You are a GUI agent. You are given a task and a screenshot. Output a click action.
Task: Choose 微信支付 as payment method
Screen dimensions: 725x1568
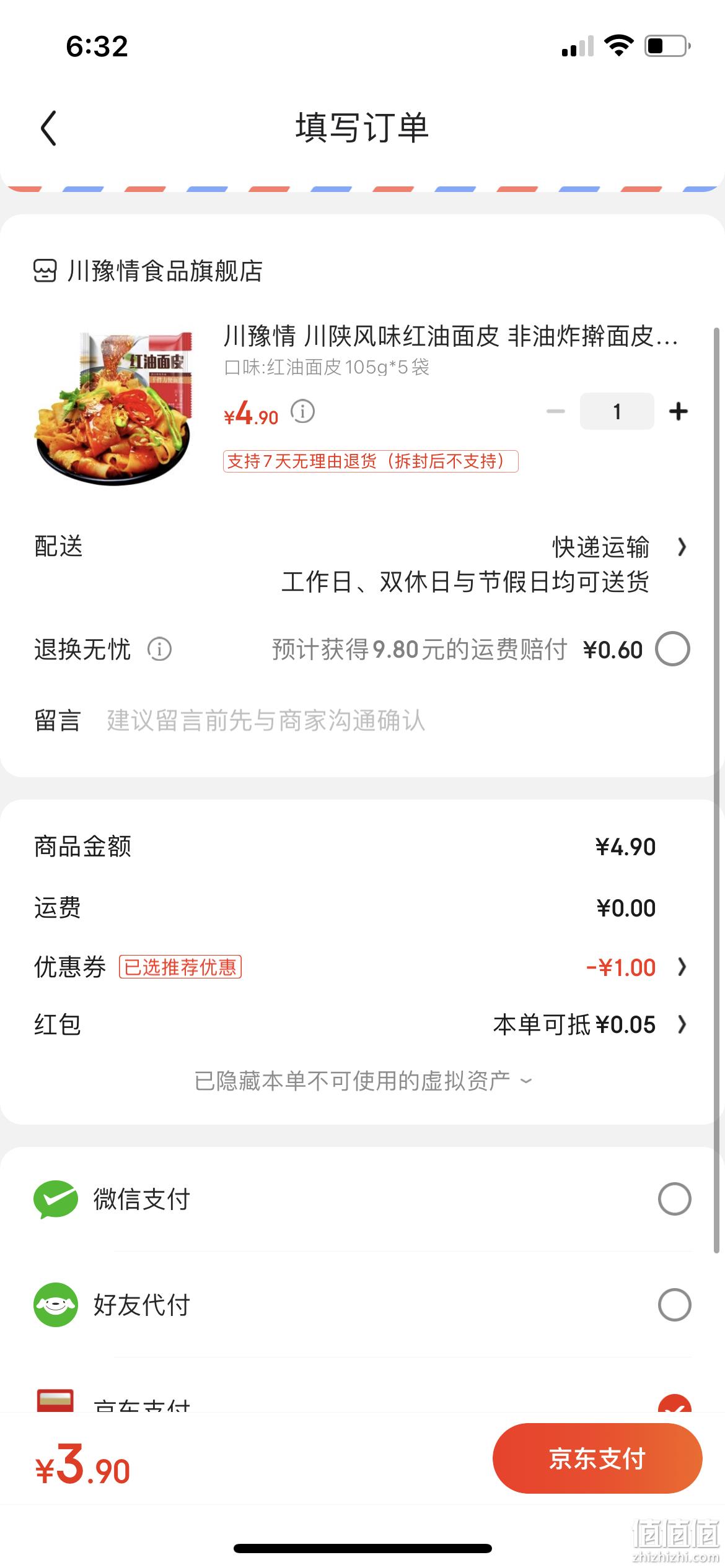[x=362, y=1199]
